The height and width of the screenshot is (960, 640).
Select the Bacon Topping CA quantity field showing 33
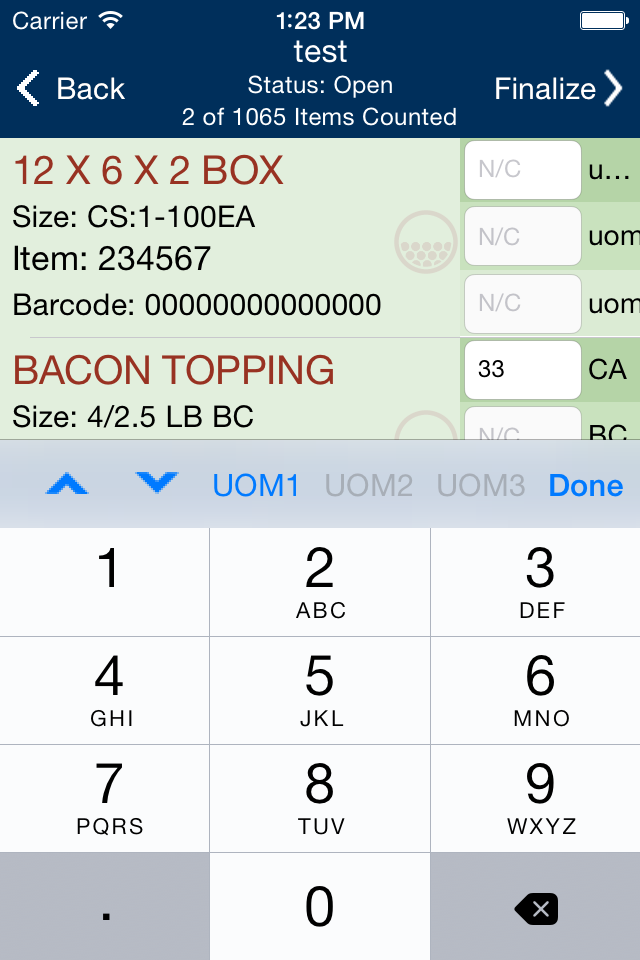[522, 369]
